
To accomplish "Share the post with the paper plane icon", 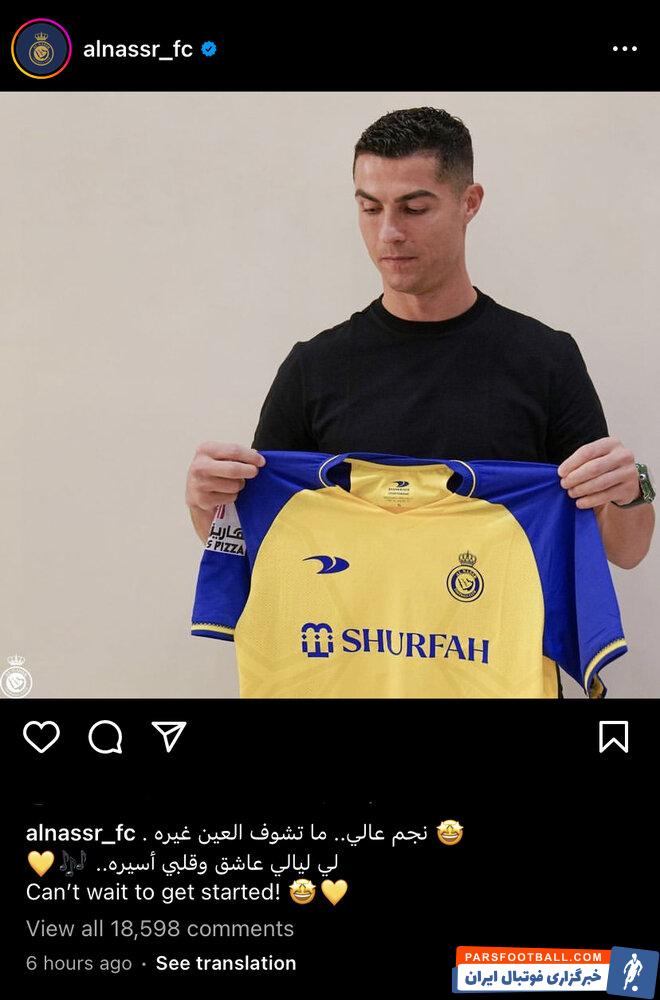I will coord(169,737).
